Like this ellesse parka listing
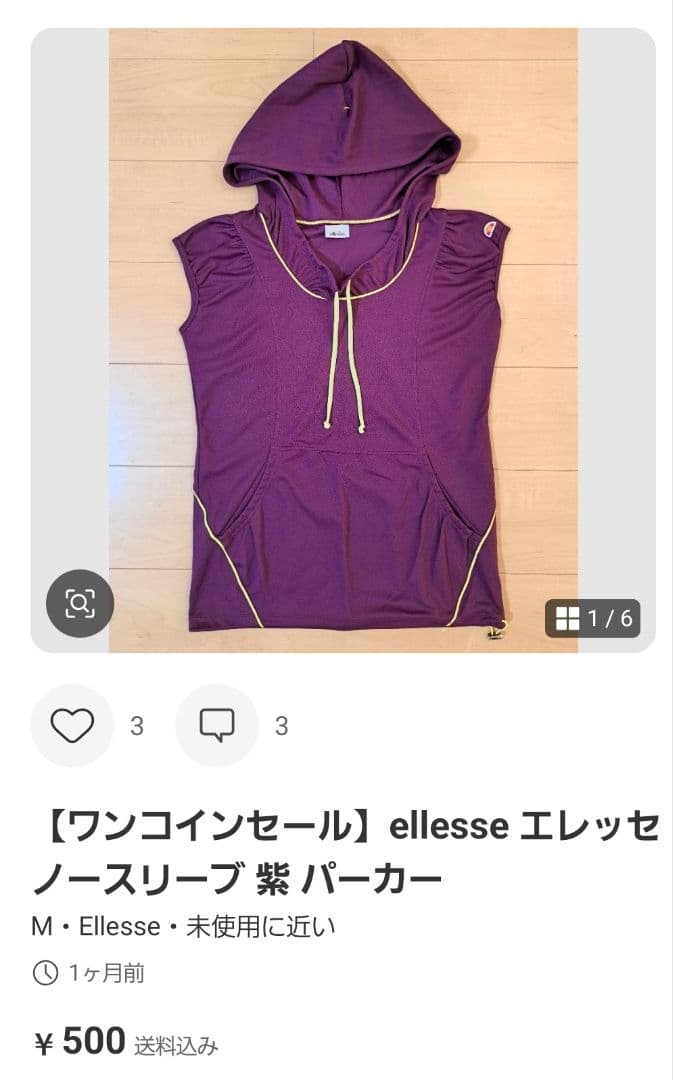 [72, 725]
